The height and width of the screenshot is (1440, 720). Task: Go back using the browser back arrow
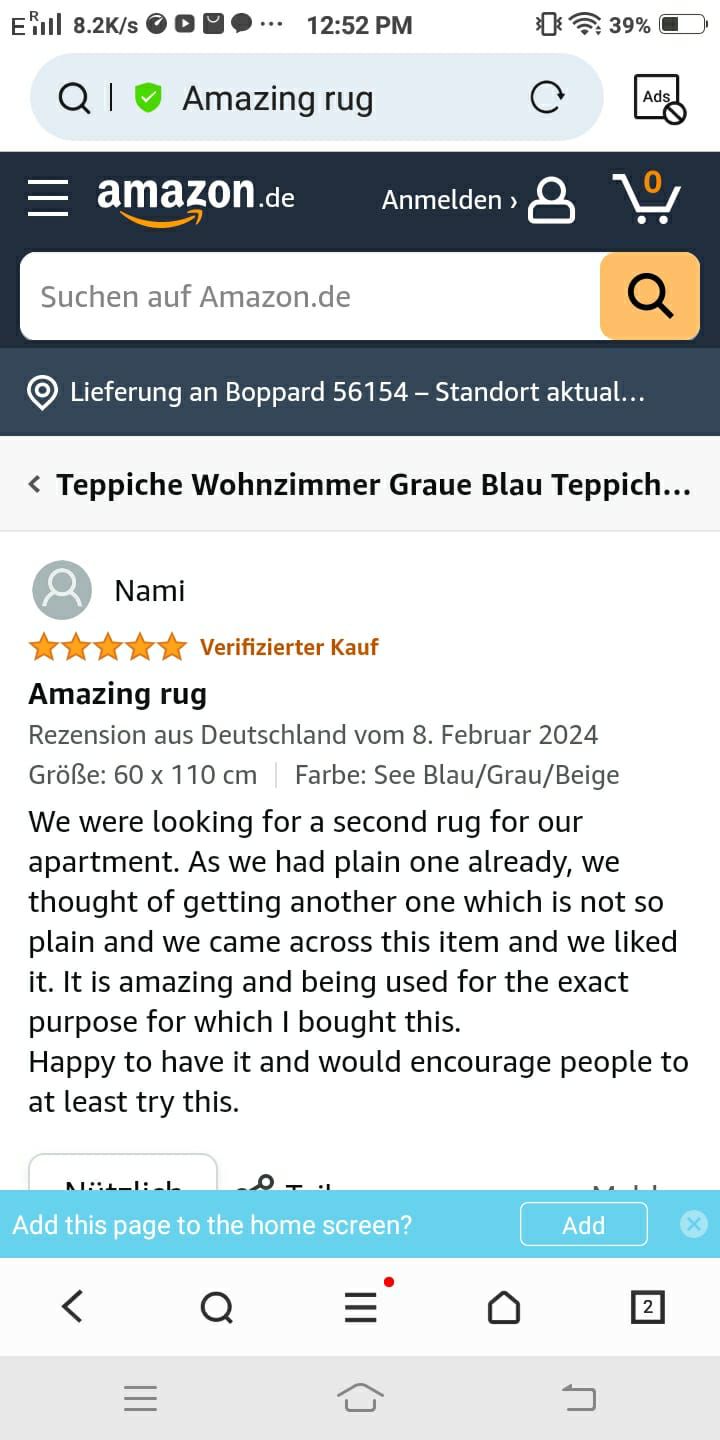[x=72, y=1306]
